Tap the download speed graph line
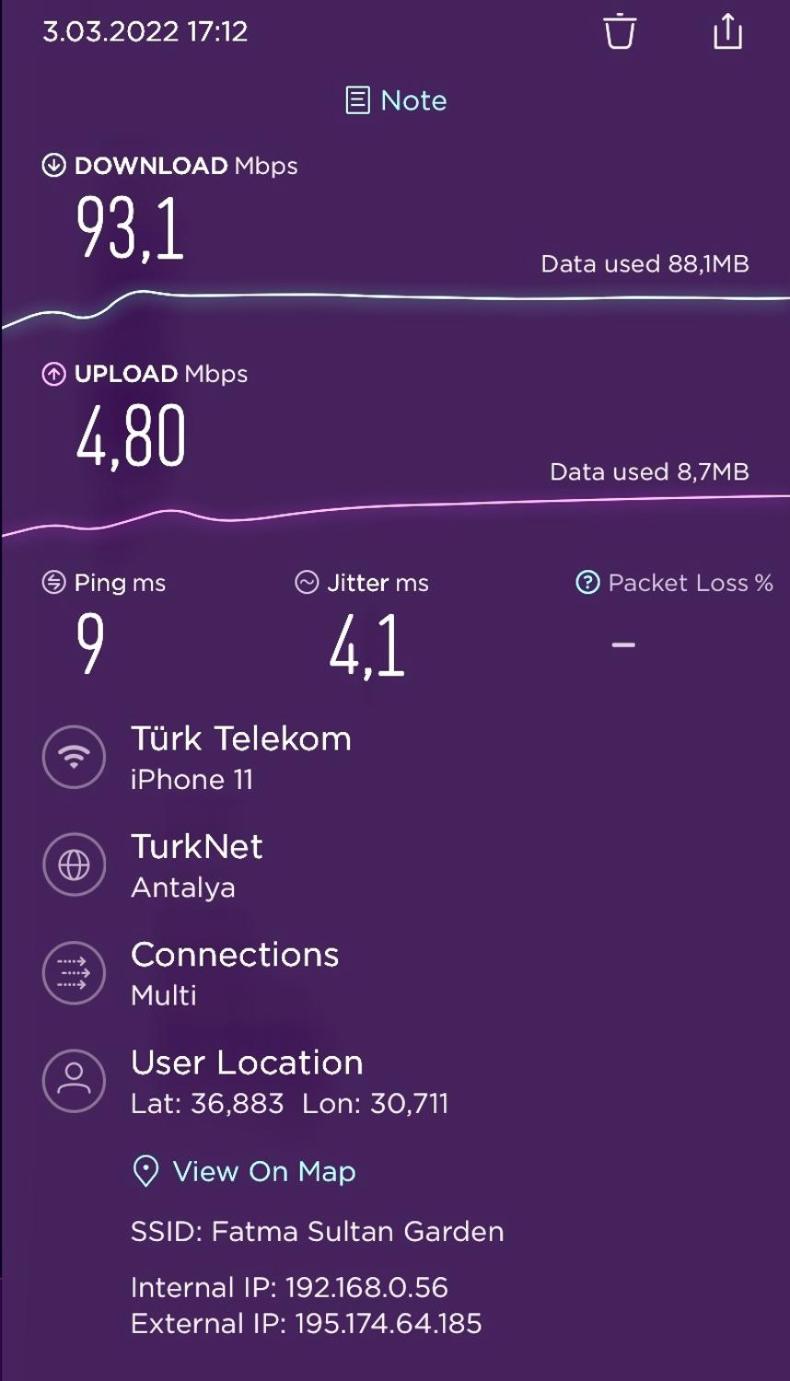790x1381 pixels. [400, 298]
